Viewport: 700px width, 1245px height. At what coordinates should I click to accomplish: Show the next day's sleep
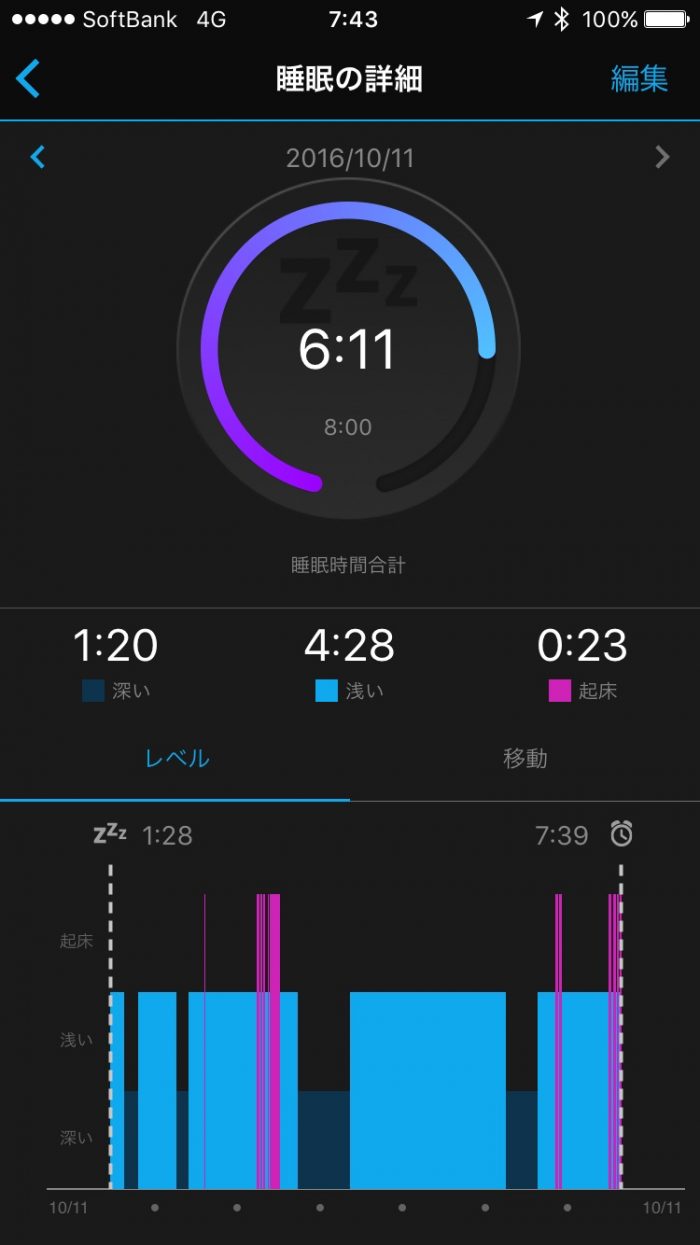[x=662, y=157]
